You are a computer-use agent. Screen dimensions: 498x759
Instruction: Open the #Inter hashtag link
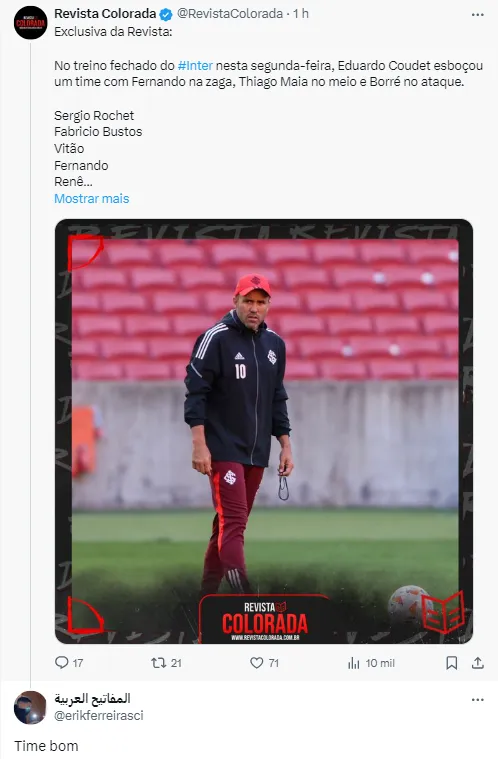click(195, 65)
